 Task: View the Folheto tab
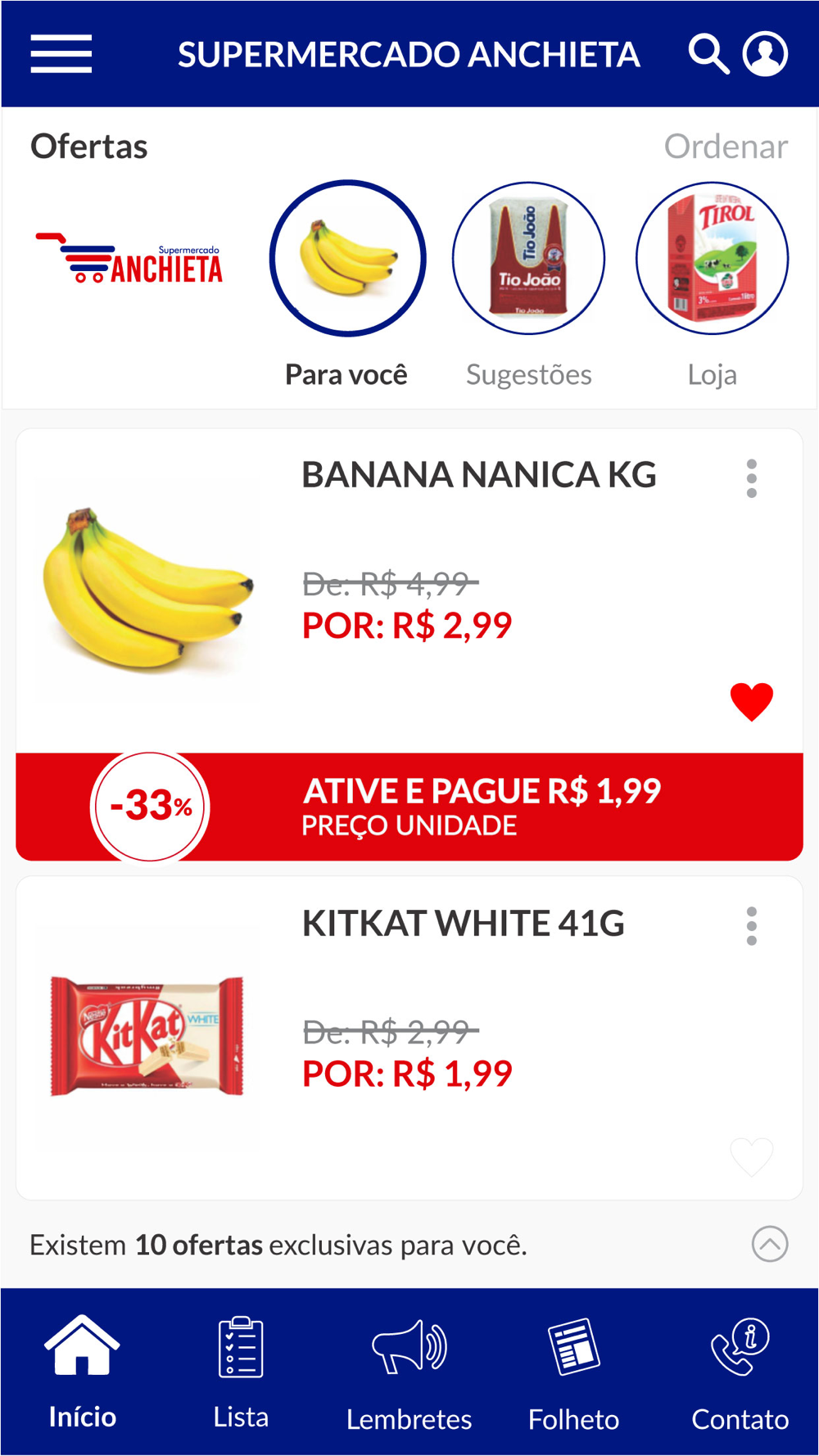tap(573, 1372)
